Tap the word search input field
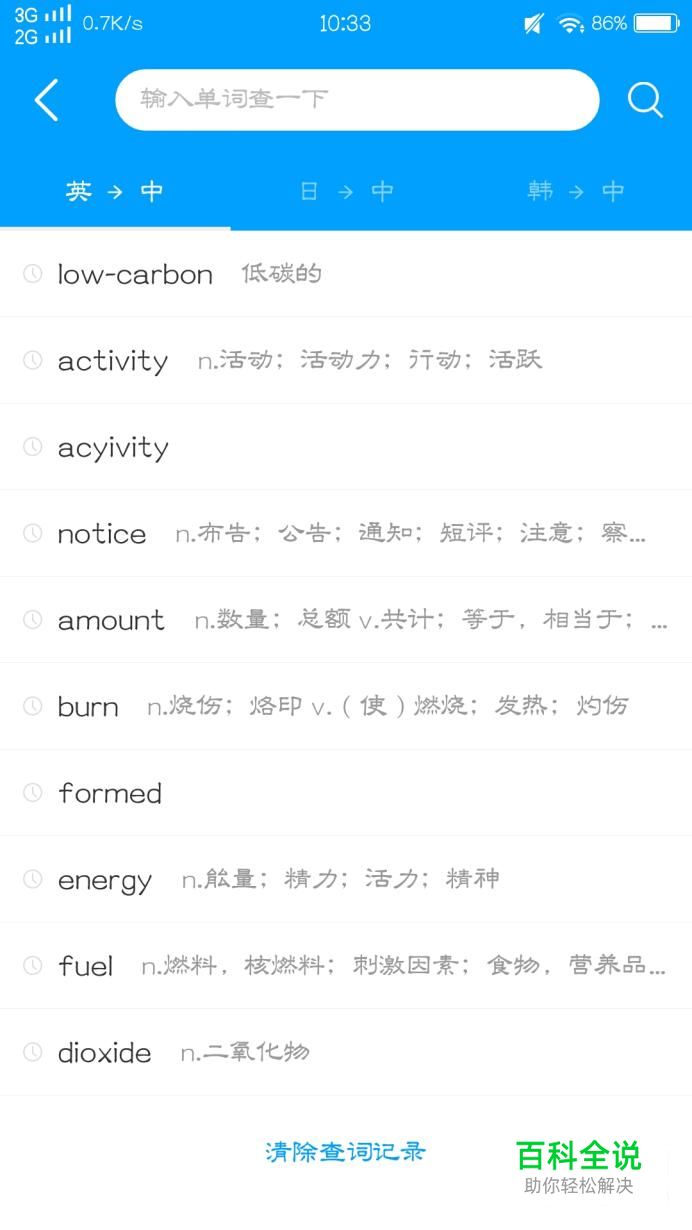The width and height of the screenshot is (692, 1230). click(x=357, y=100)
